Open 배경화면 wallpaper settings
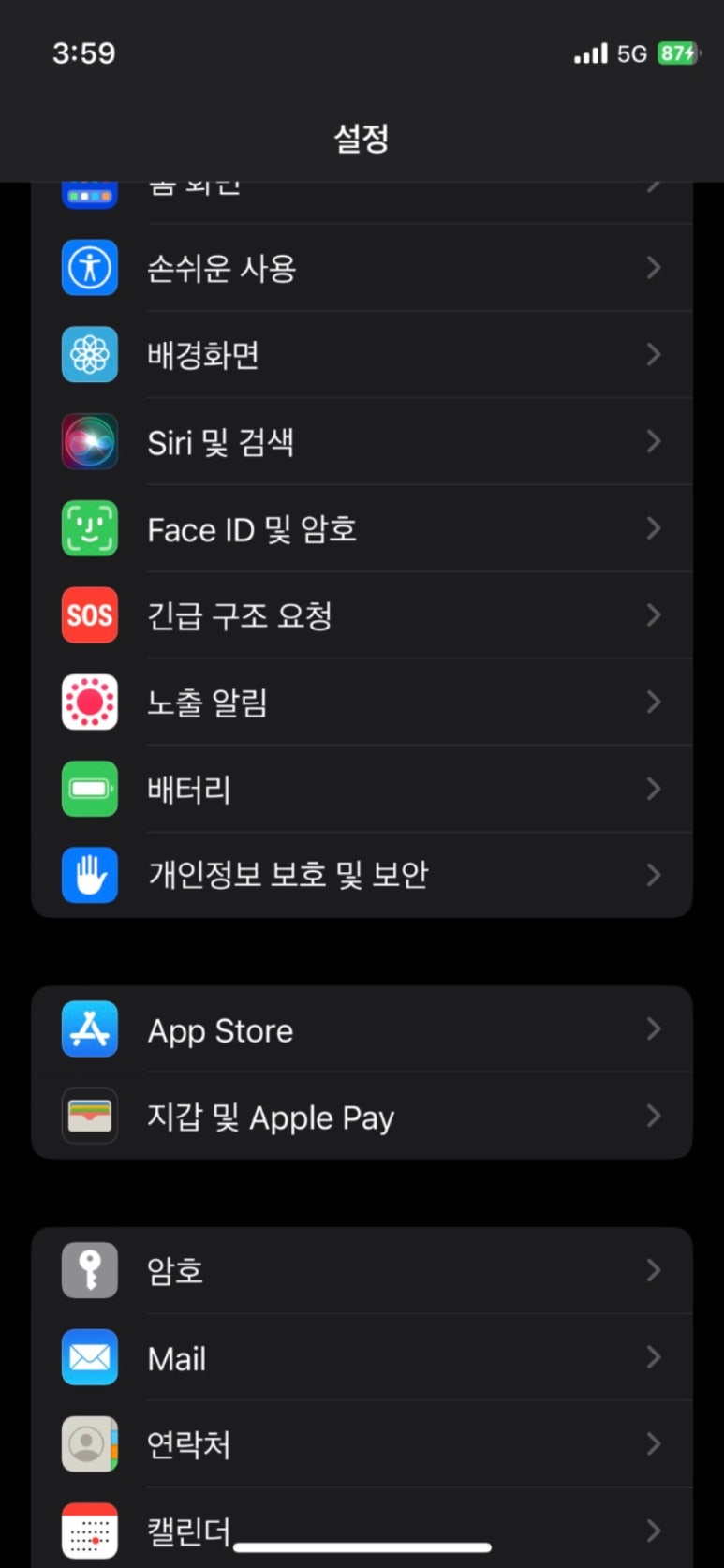 pos(362,355)
